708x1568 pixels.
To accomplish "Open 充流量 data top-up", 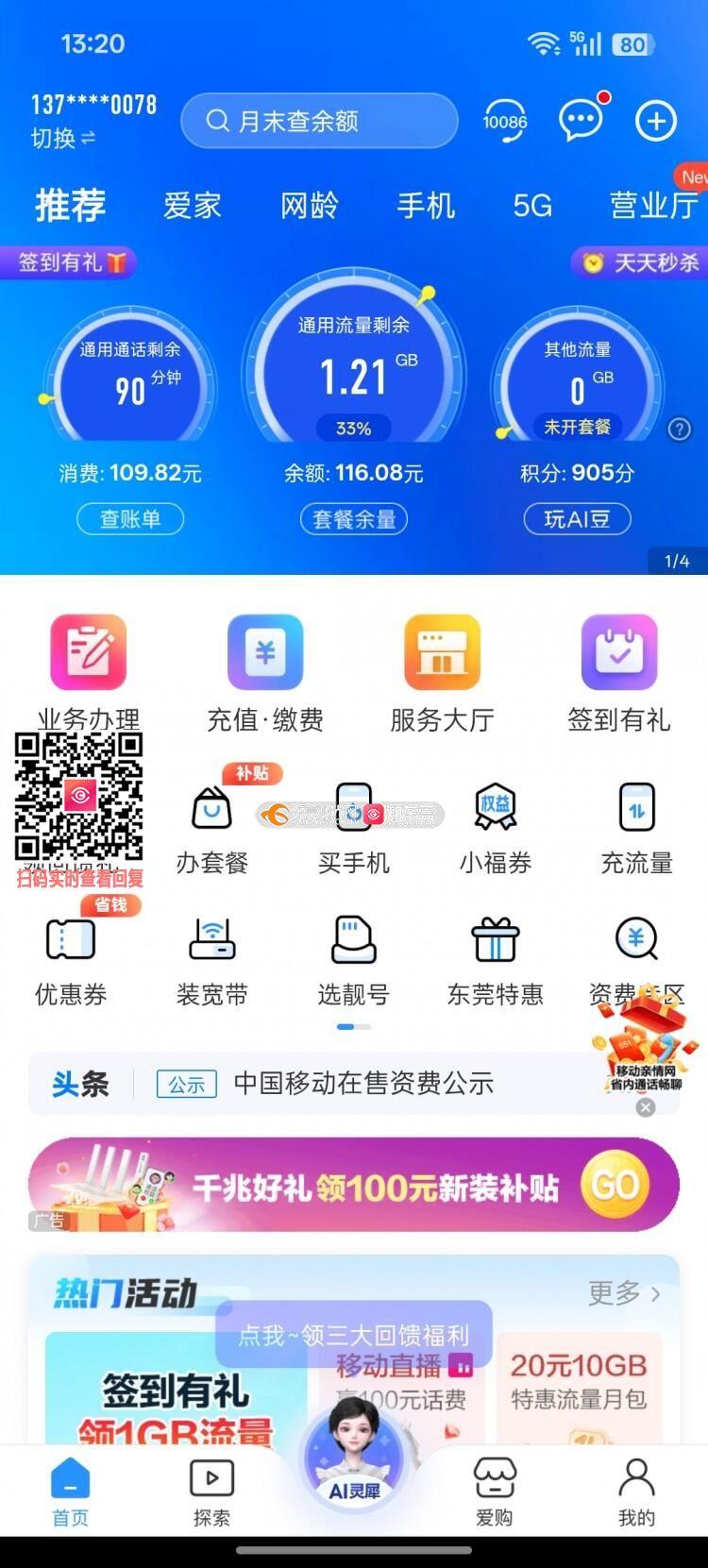I will [x=637, y=828].
